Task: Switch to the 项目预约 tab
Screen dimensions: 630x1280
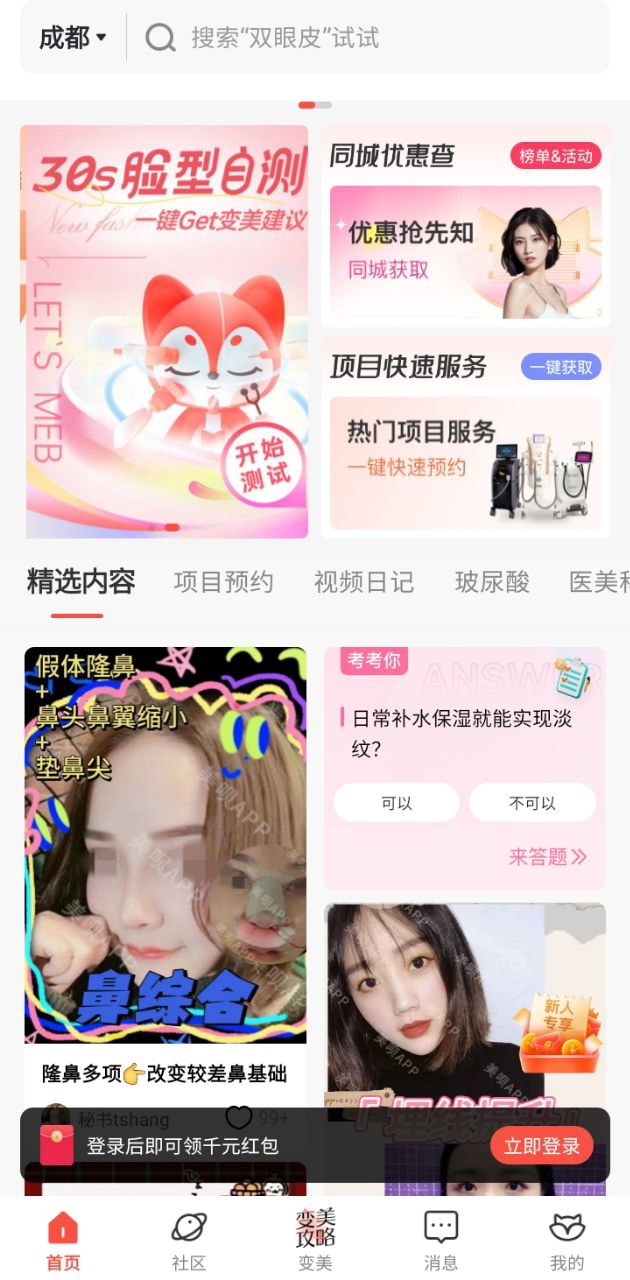Action: tap(223, 582)
